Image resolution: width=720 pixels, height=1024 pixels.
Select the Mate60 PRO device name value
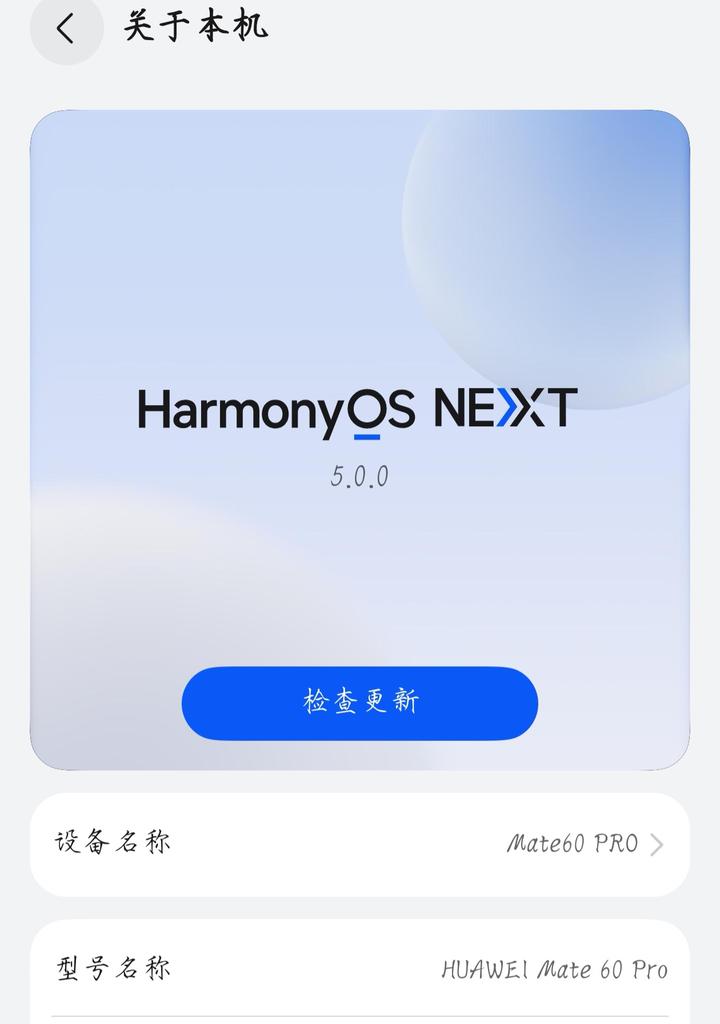(571, 843)
